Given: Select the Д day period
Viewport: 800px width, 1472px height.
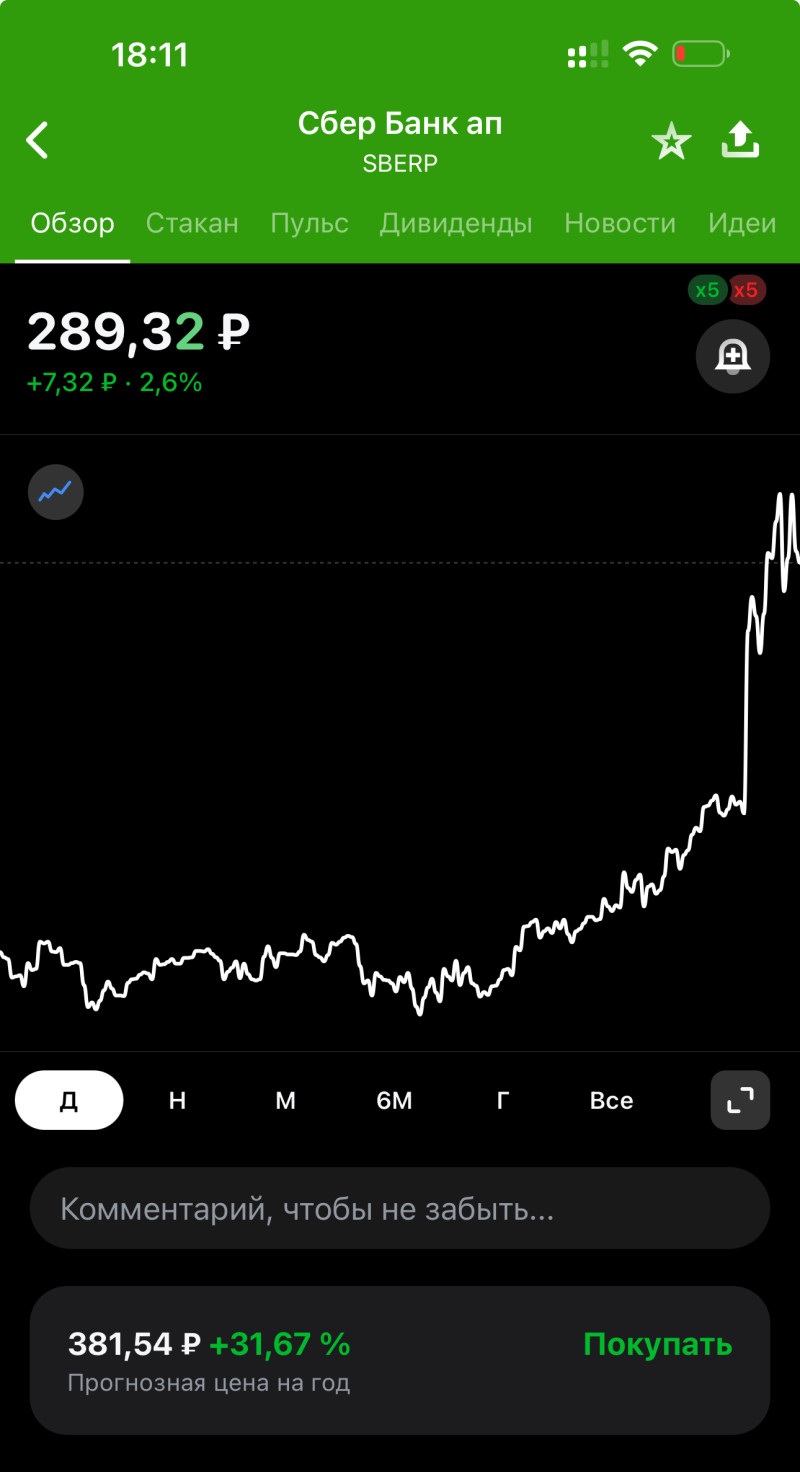Looking at the screenshot, I should coord(69,1101).
